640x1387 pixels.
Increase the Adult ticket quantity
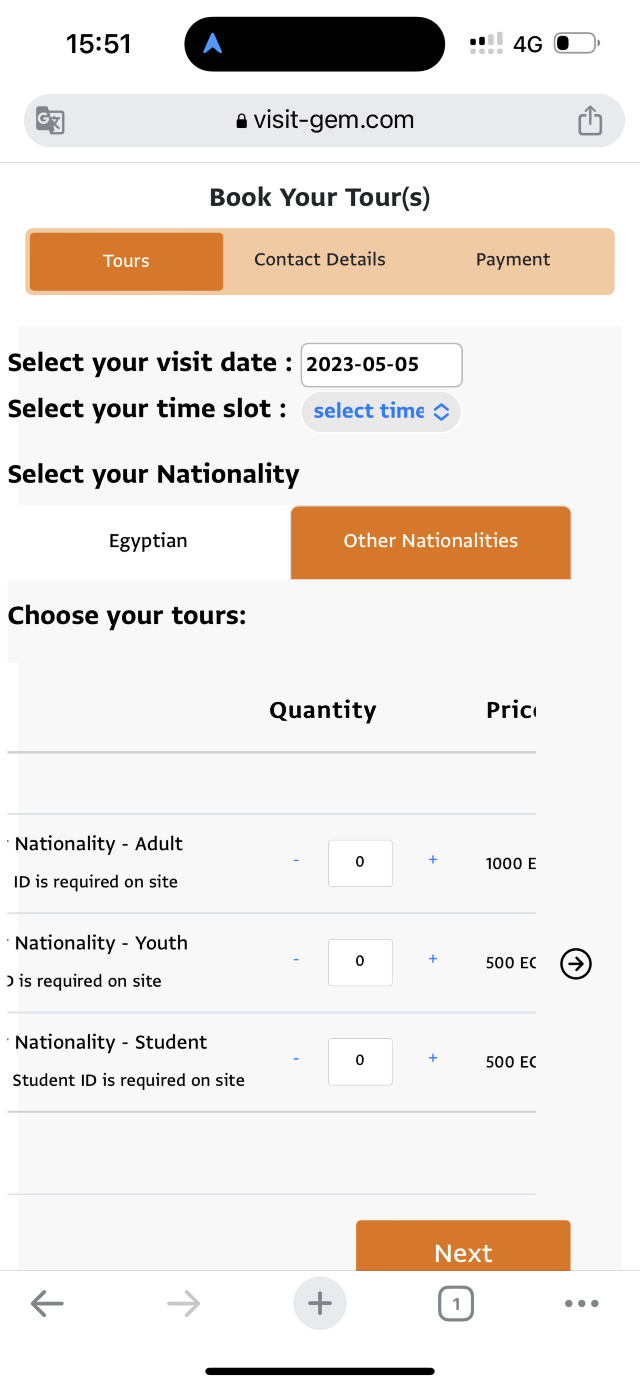pyautogui.click(x=433, y=860)
